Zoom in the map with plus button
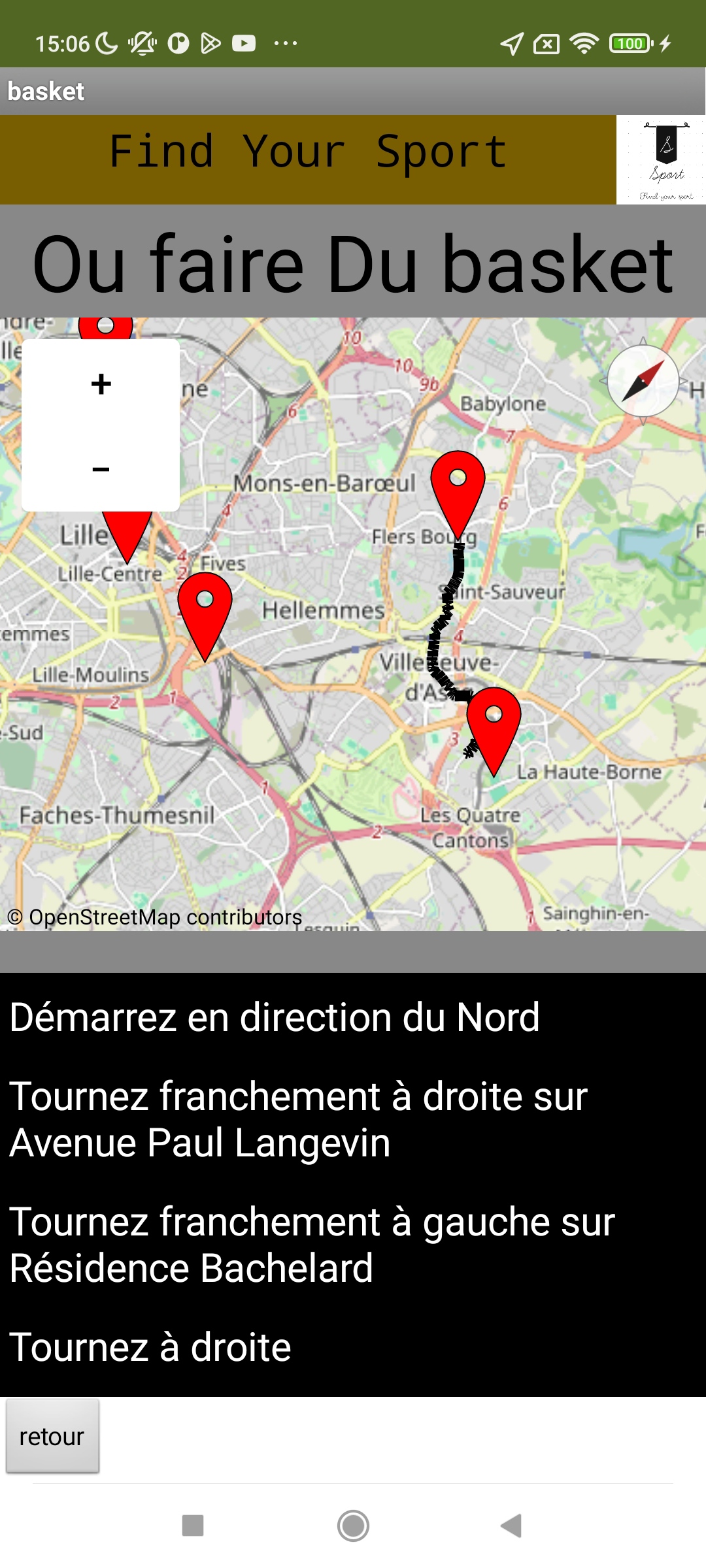This screenshot has width=706, height=1568. click(101, 384)
